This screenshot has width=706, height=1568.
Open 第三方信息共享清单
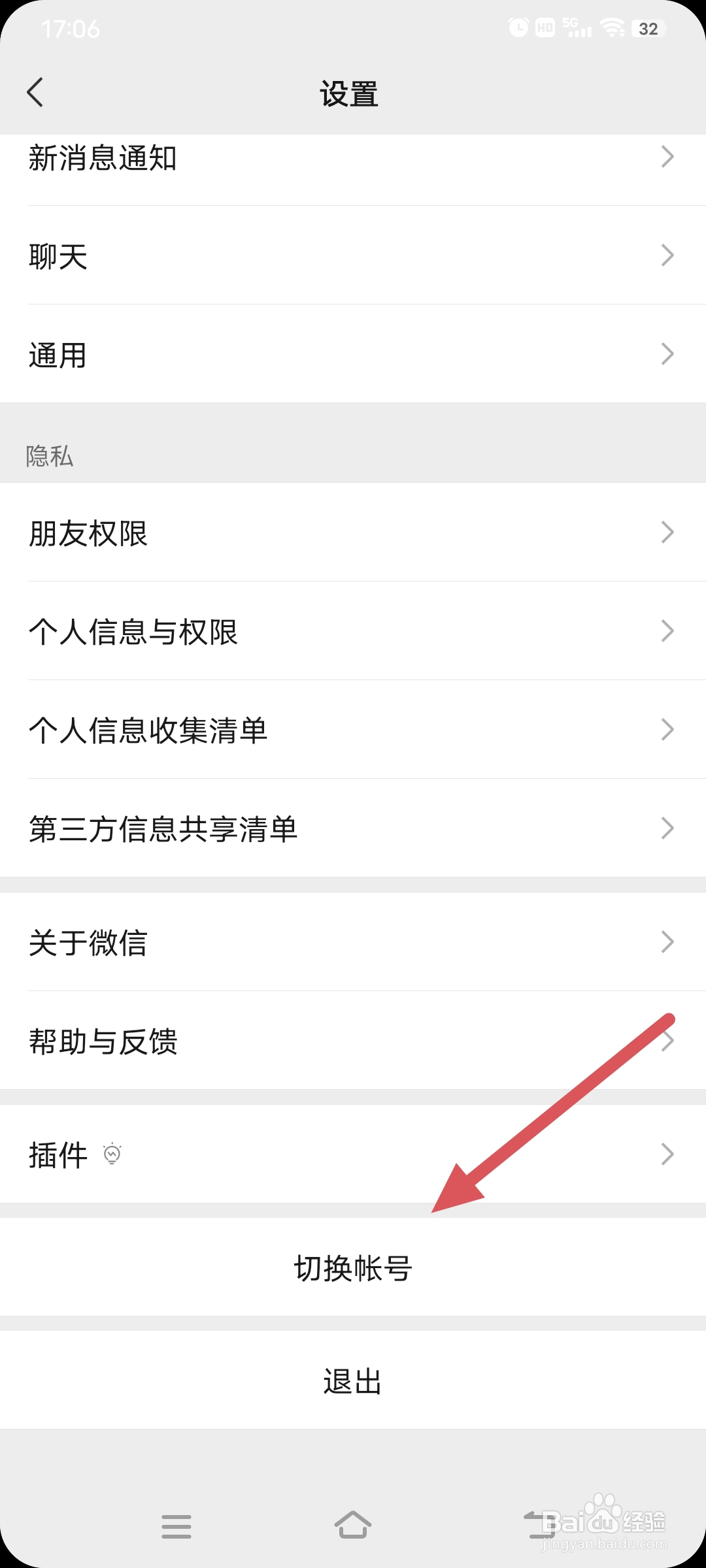pyautogui.click(x=353, y=828)
